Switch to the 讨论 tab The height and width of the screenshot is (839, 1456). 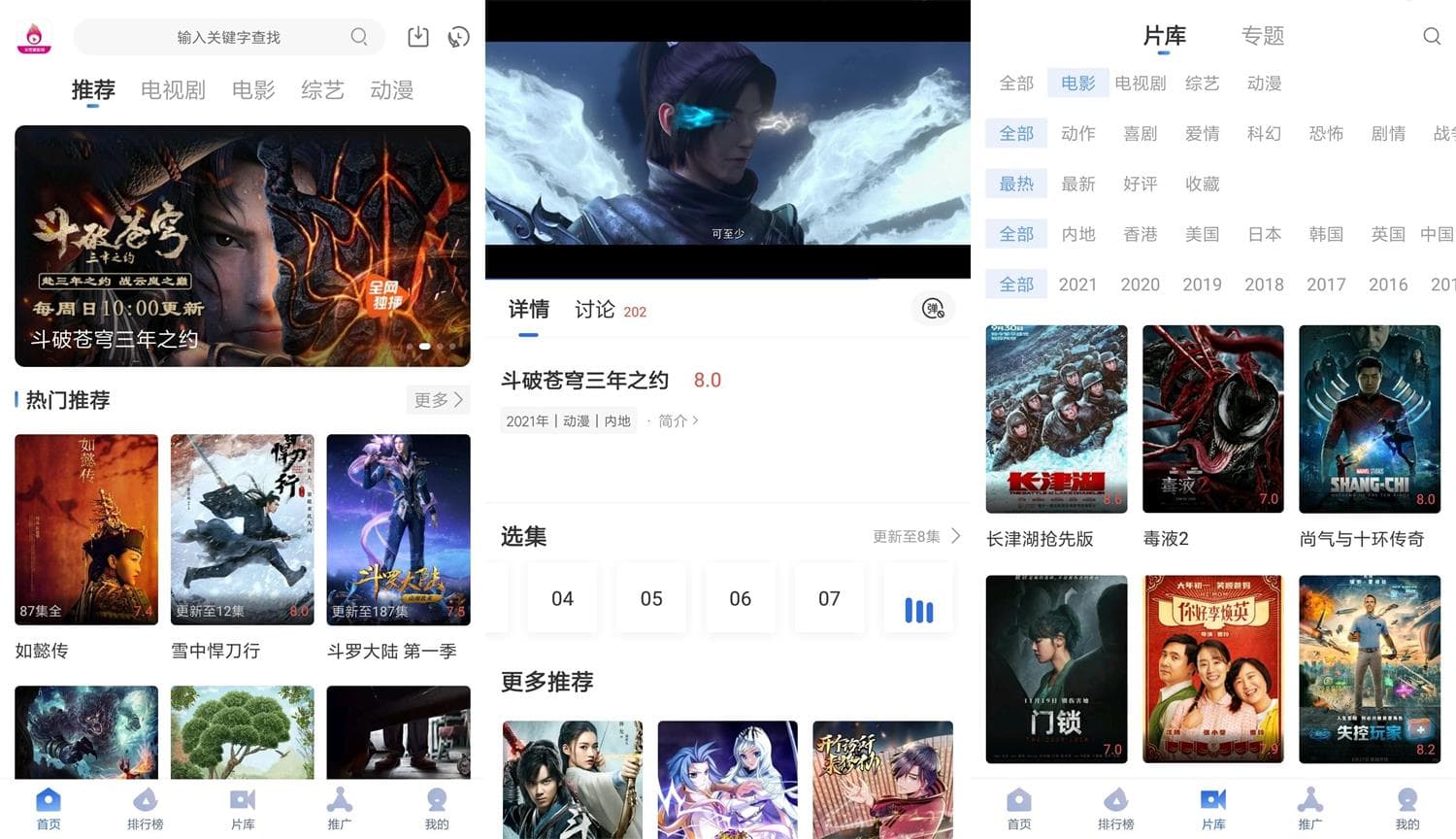(x=595, y=310)
